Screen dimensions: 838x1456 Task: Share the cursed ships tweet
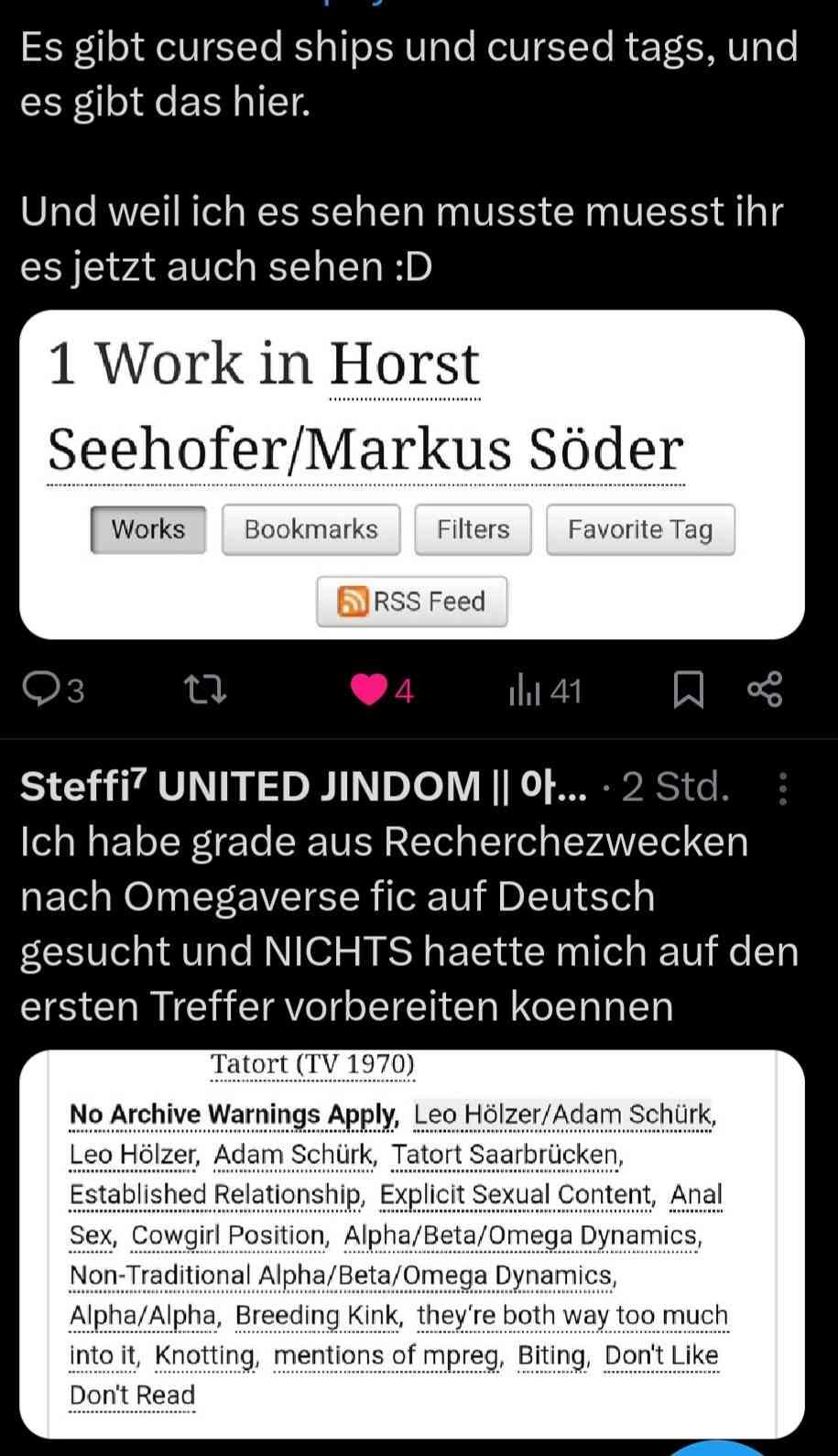(x=766, y=690)
